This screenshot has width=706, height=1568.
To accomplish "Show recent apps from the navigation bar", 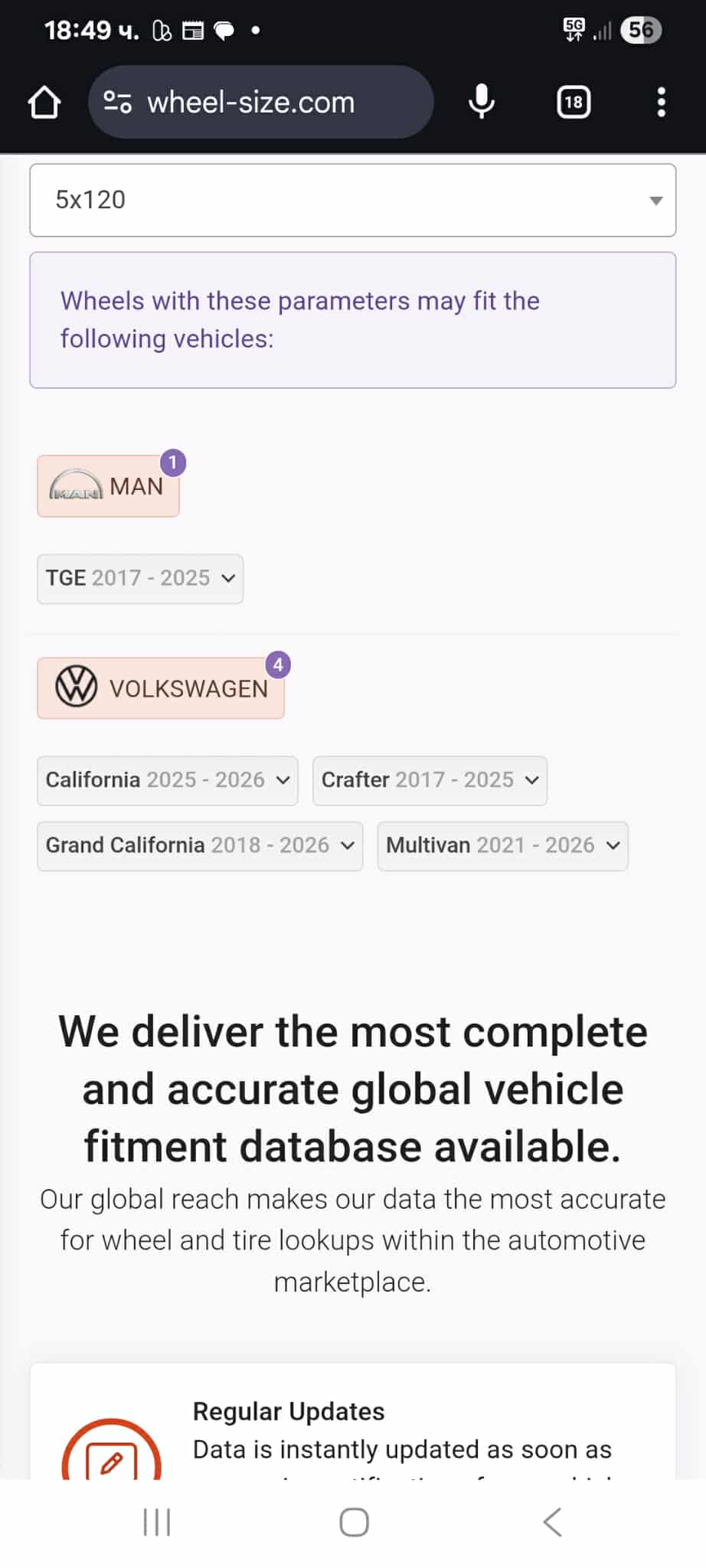I will (157, 1522).
